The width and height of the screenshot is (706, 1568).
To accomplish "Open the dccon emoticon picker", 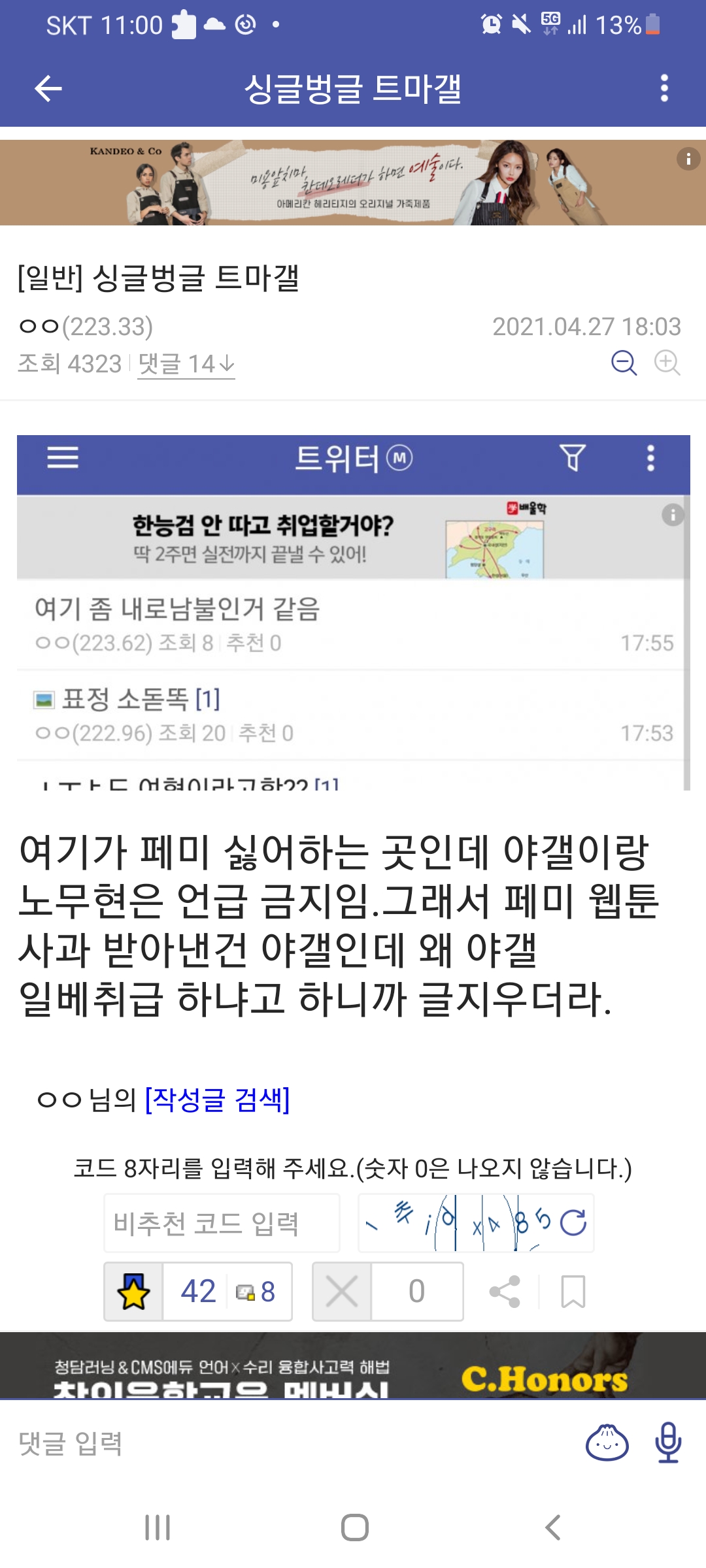I will (x=607, y=1443).
